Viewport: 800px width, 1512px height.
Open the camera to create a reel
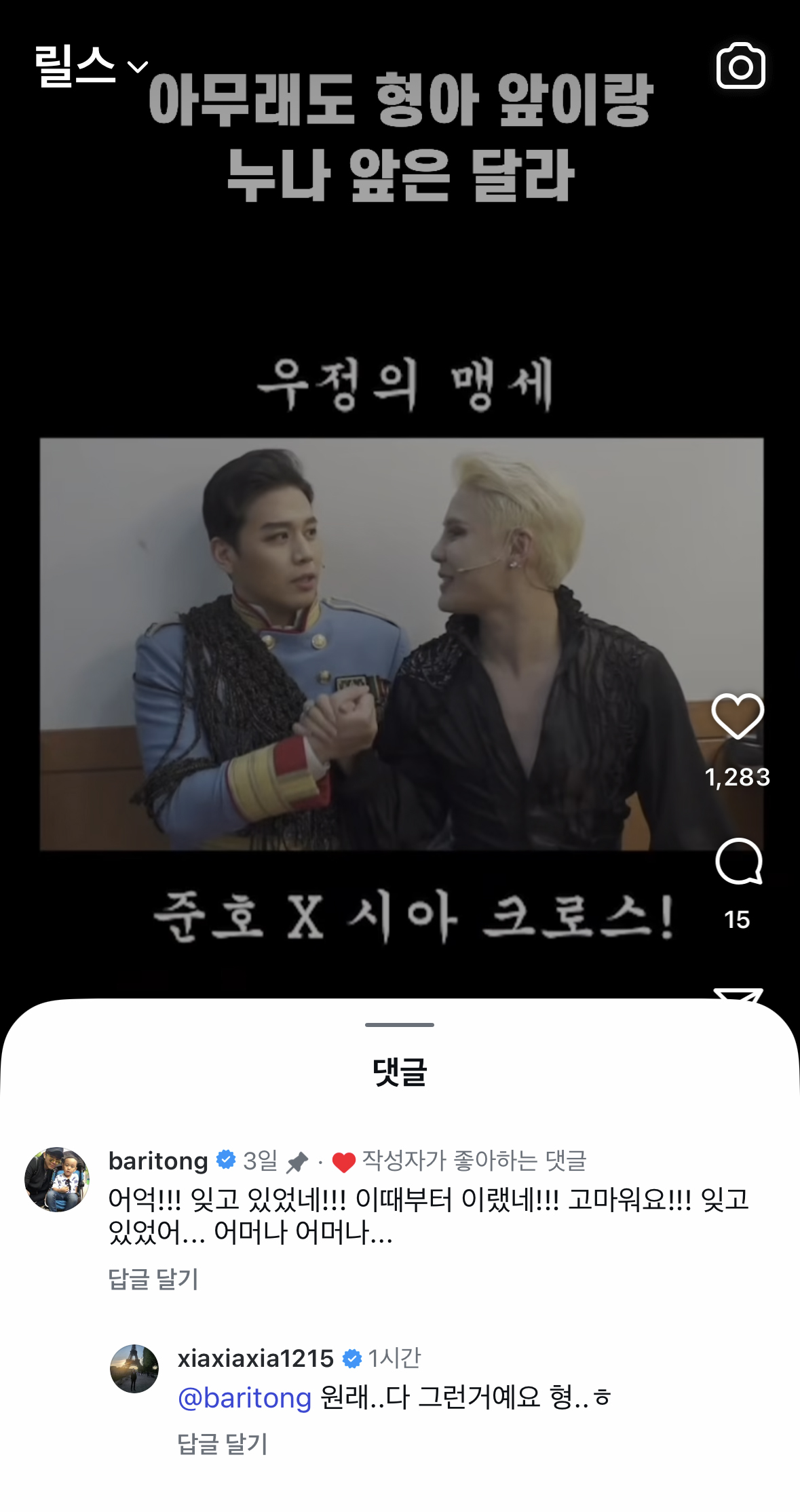[x=740, y=66]
